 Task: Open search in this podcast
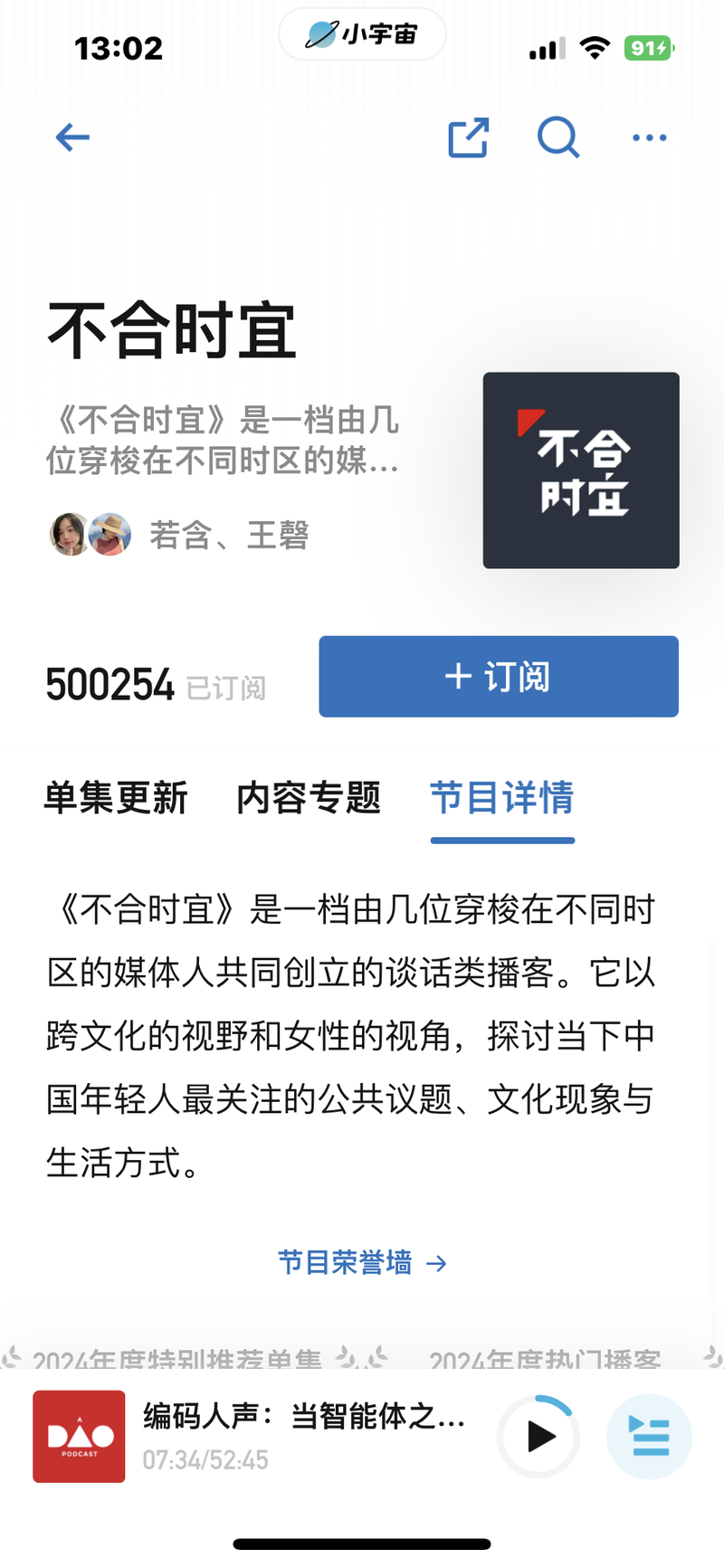[x=558, y=138]
